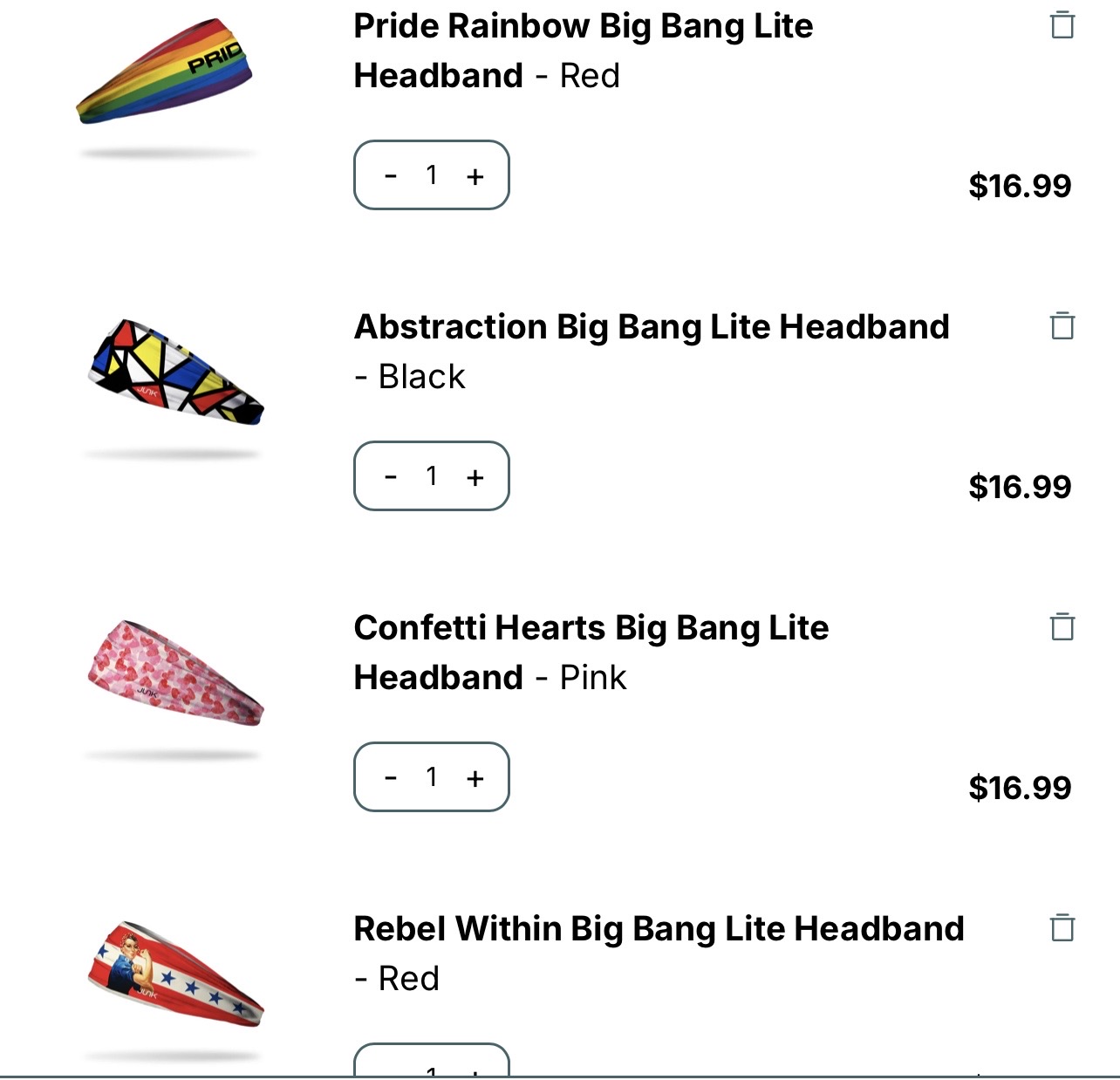
Task: Delete Abstraction headband from cart
Action: click(x=1062, y=325)
